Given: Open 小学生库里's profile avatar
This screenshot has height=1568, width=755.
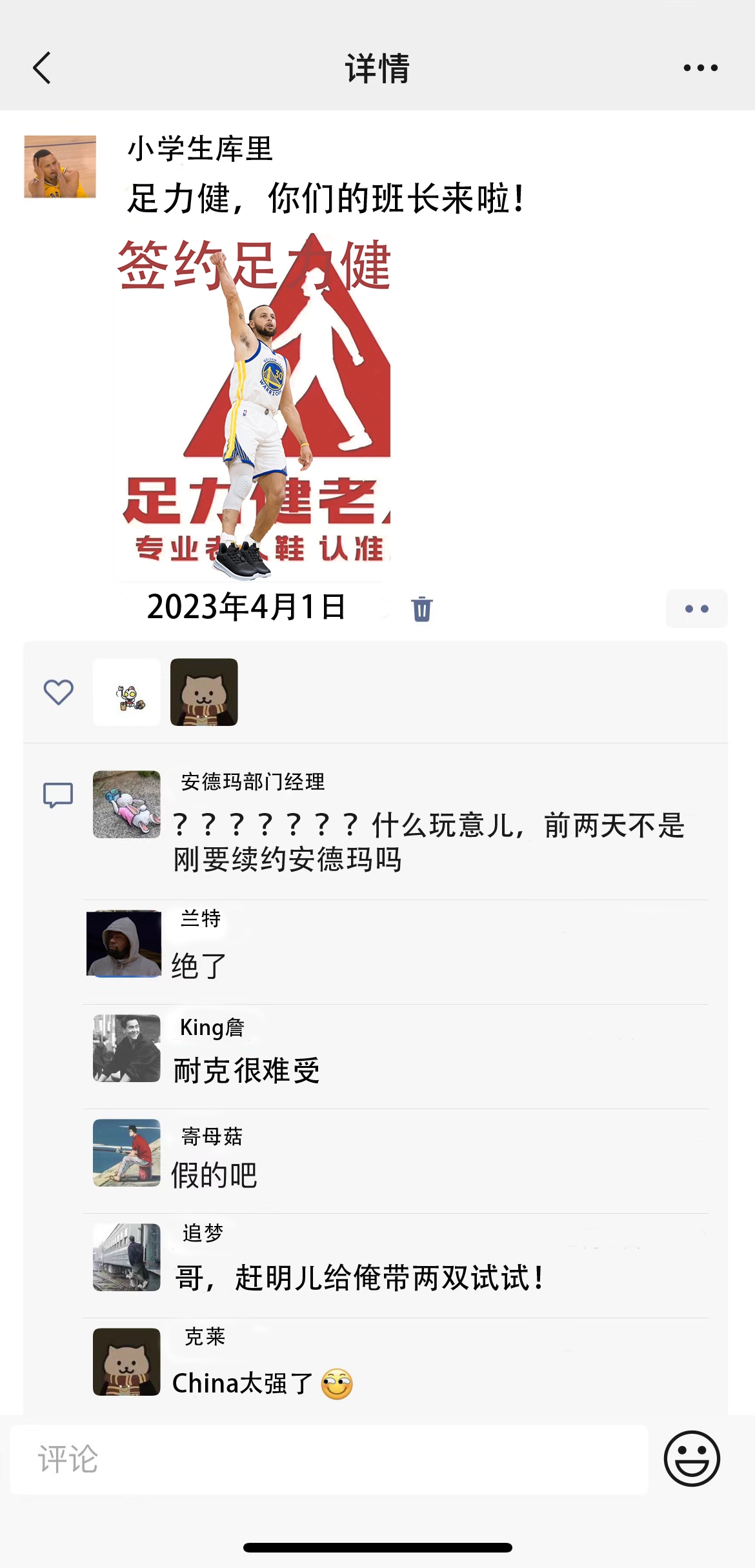Looking at the screenshot, I should (x=60, y=166).
